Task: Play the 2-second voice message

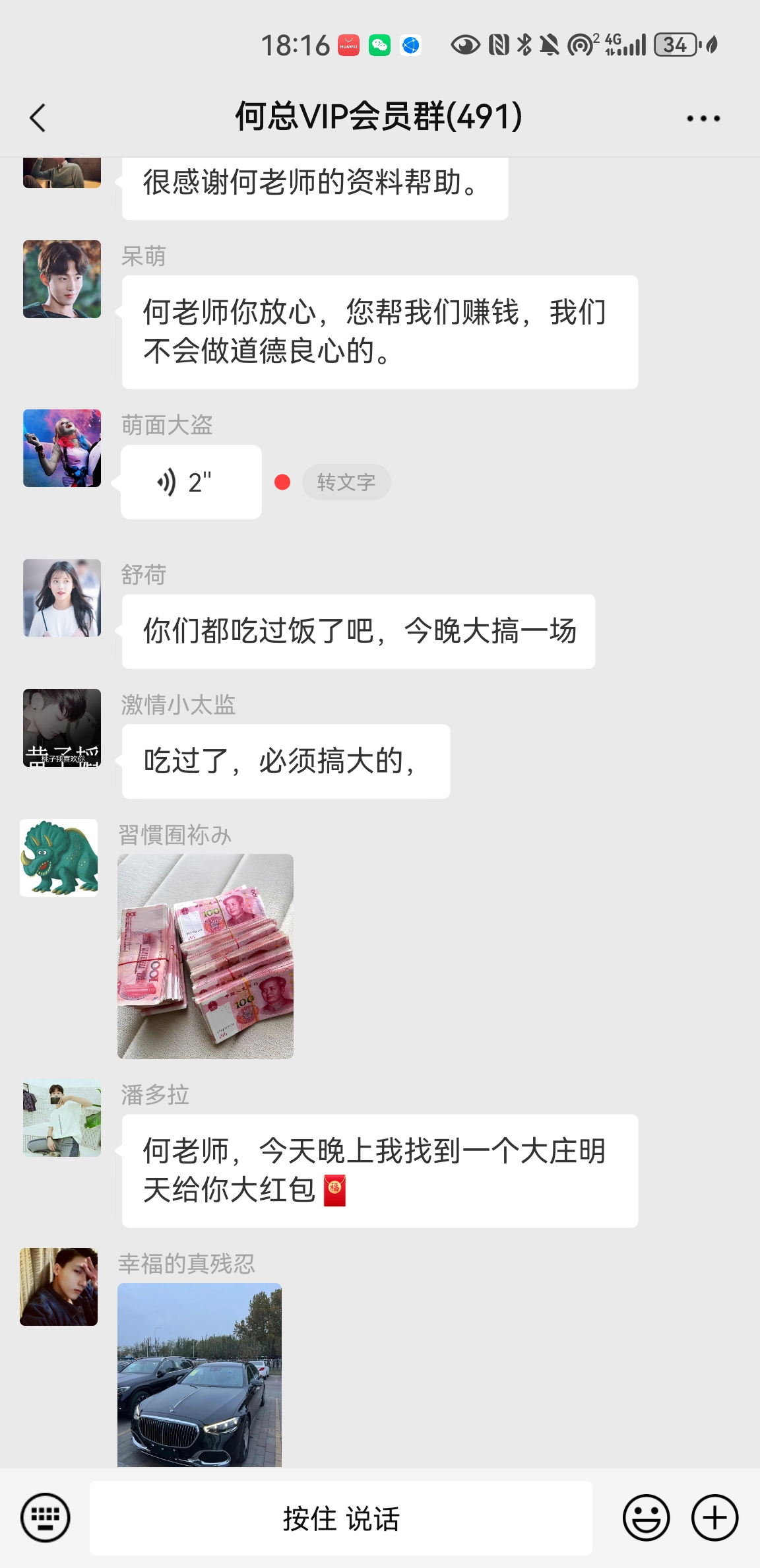Action: click(x=191, y=482)
